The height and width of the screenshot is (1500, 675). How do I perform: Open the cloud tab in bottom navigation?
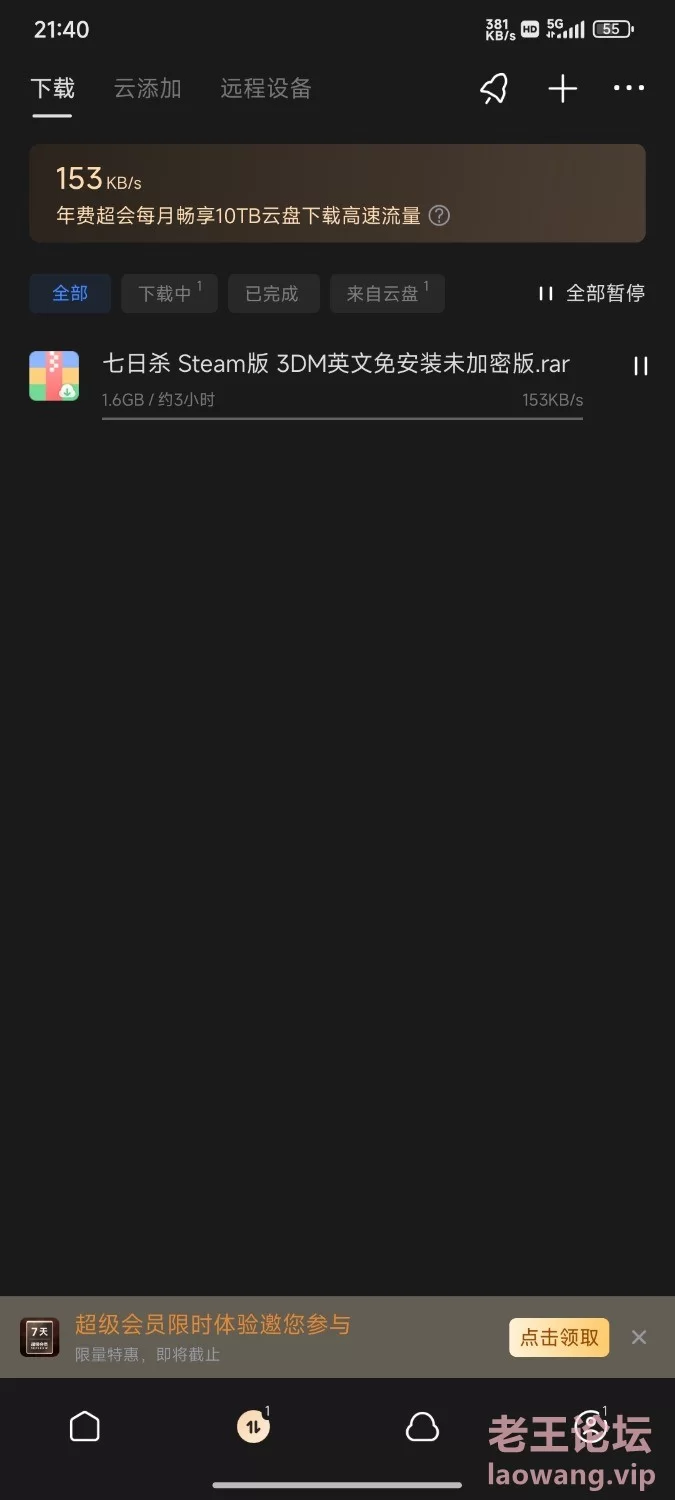(422, 1427)
